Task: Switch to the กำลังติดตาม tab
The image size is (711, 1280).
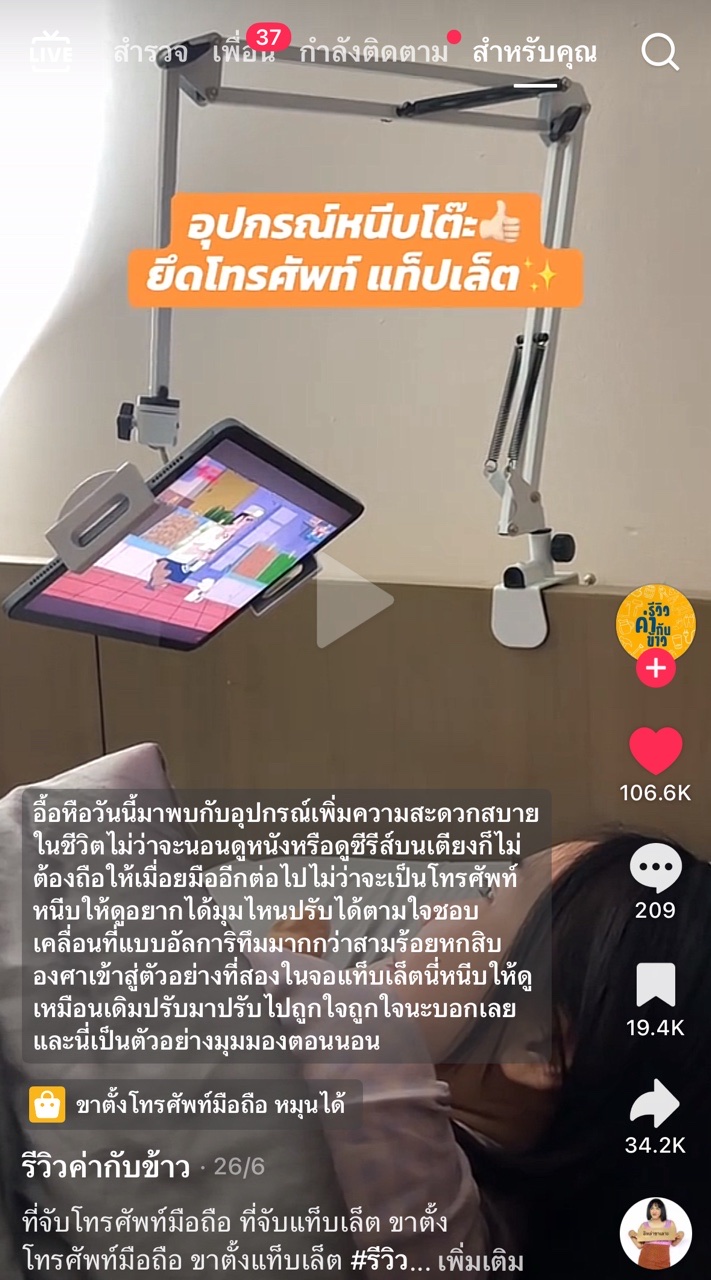Action: click(x=374, y=53)
